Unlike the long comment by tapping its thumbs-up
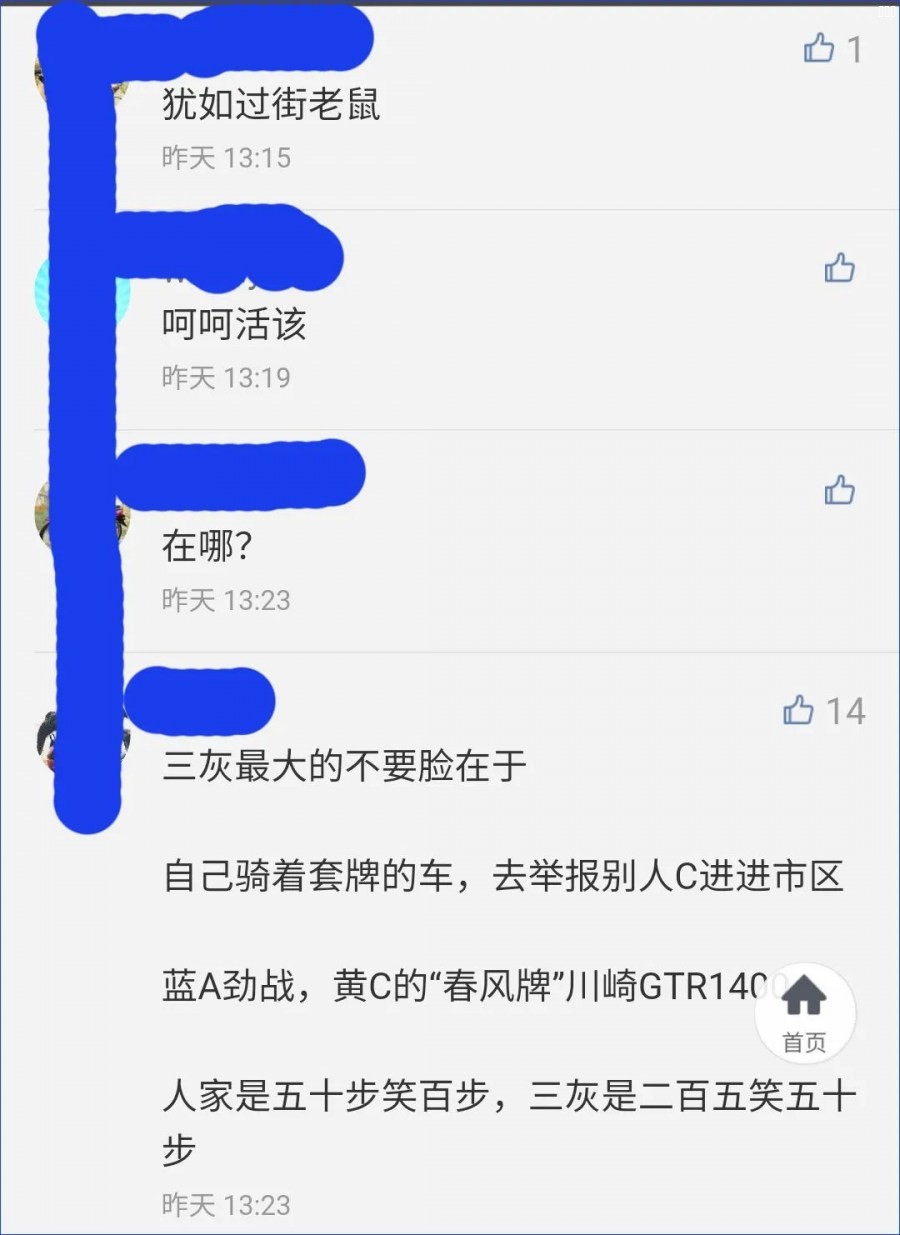The image size is (900, 1235). pyautogui.click(x=800, y=710)
